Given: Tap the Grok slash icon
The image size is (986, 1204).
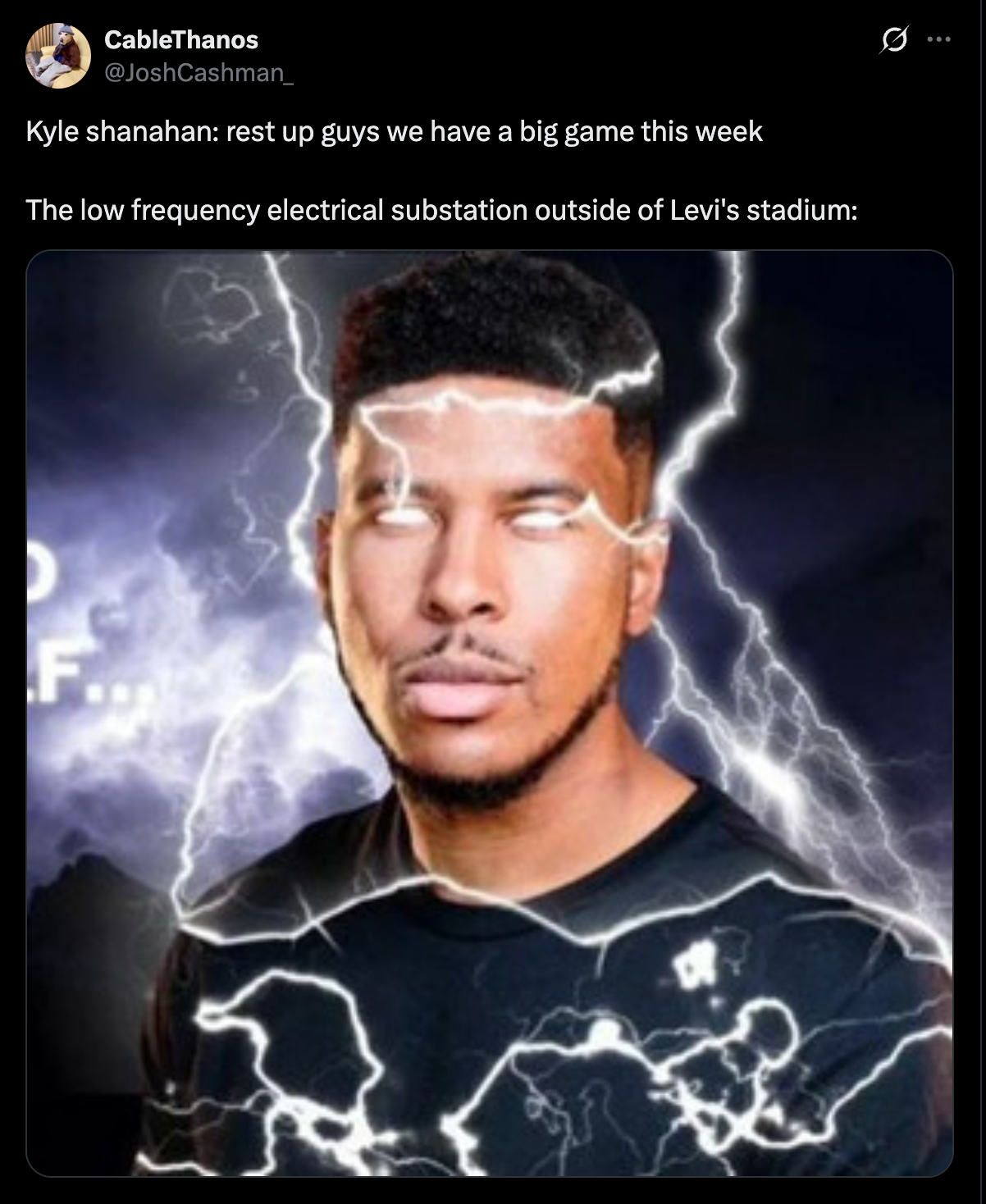Looking at the screenshot, I should pos(894,40).
